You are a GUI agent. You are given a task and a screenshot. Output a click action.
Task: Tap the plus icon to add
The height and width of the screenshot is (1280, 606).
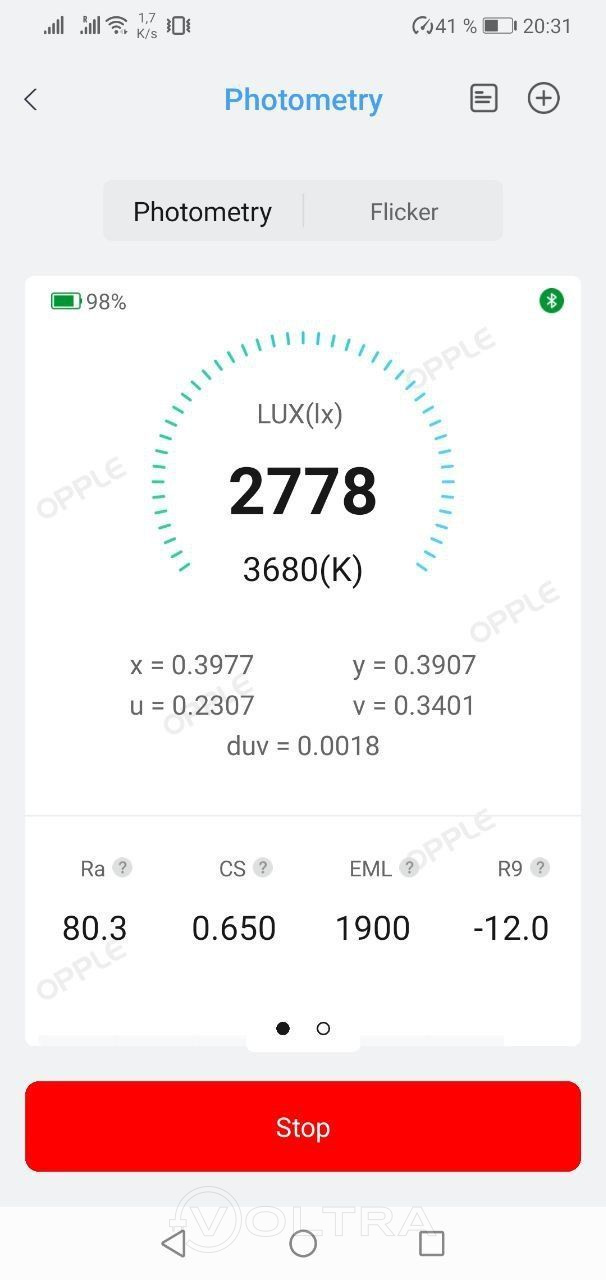[544, 98]
